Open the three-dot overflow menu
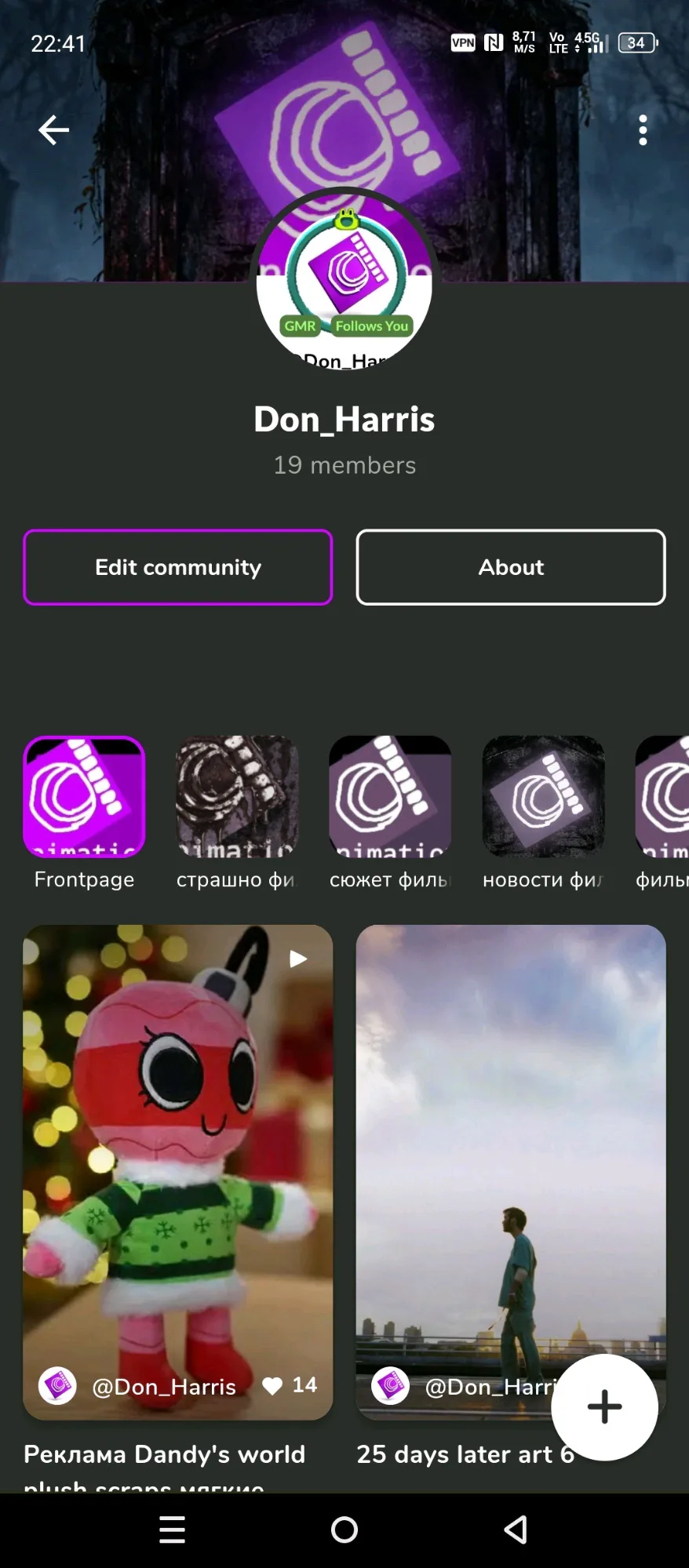The height and width of the screenshot is (1568, 689). pyautogui.click(x=643, y=130)
